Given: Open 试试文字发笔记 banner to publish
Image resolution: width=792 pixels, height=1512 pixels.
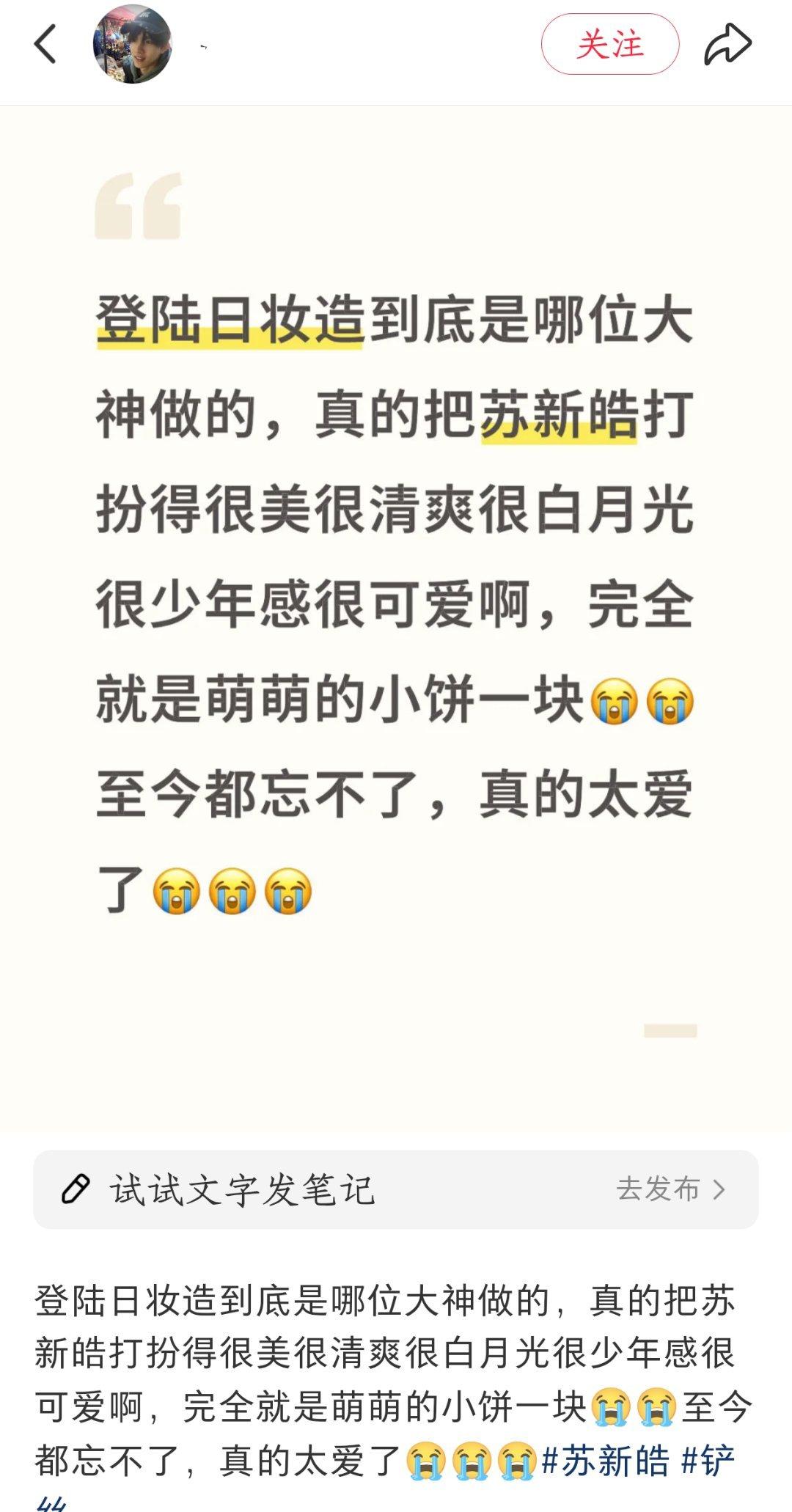Looking at the screenshot, I should (396, 1189).
